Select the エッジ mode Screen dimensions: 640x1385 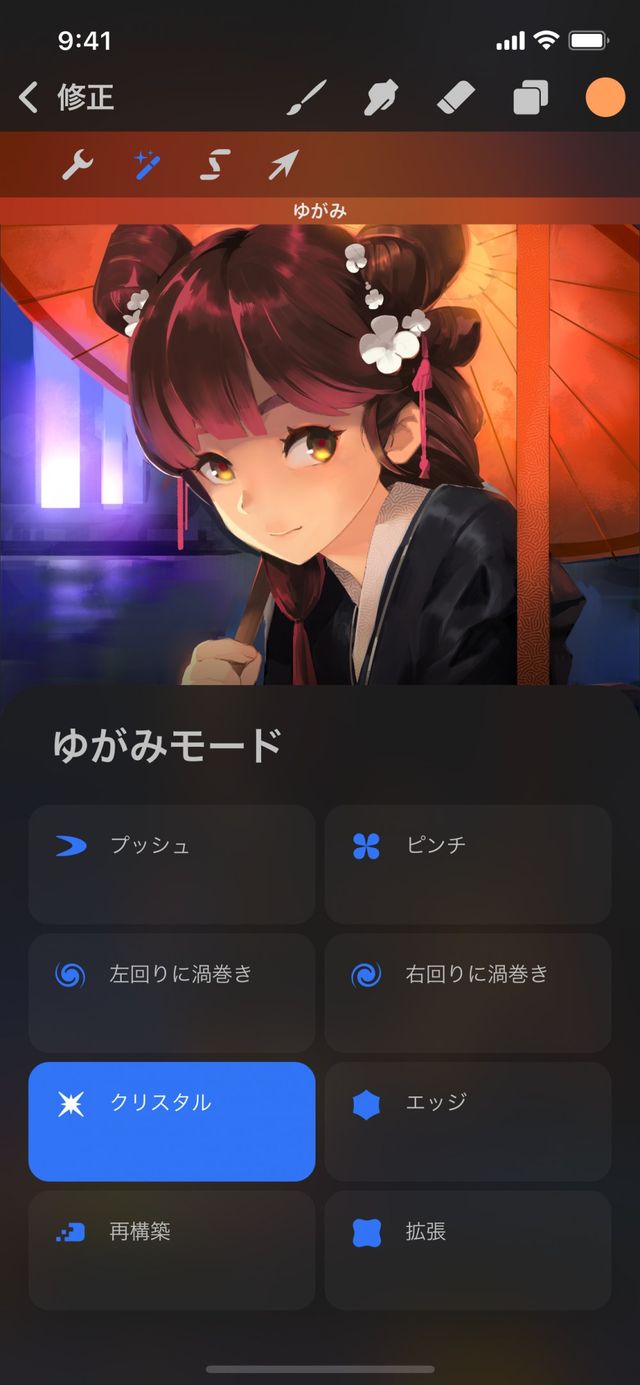click(468, 1121)
